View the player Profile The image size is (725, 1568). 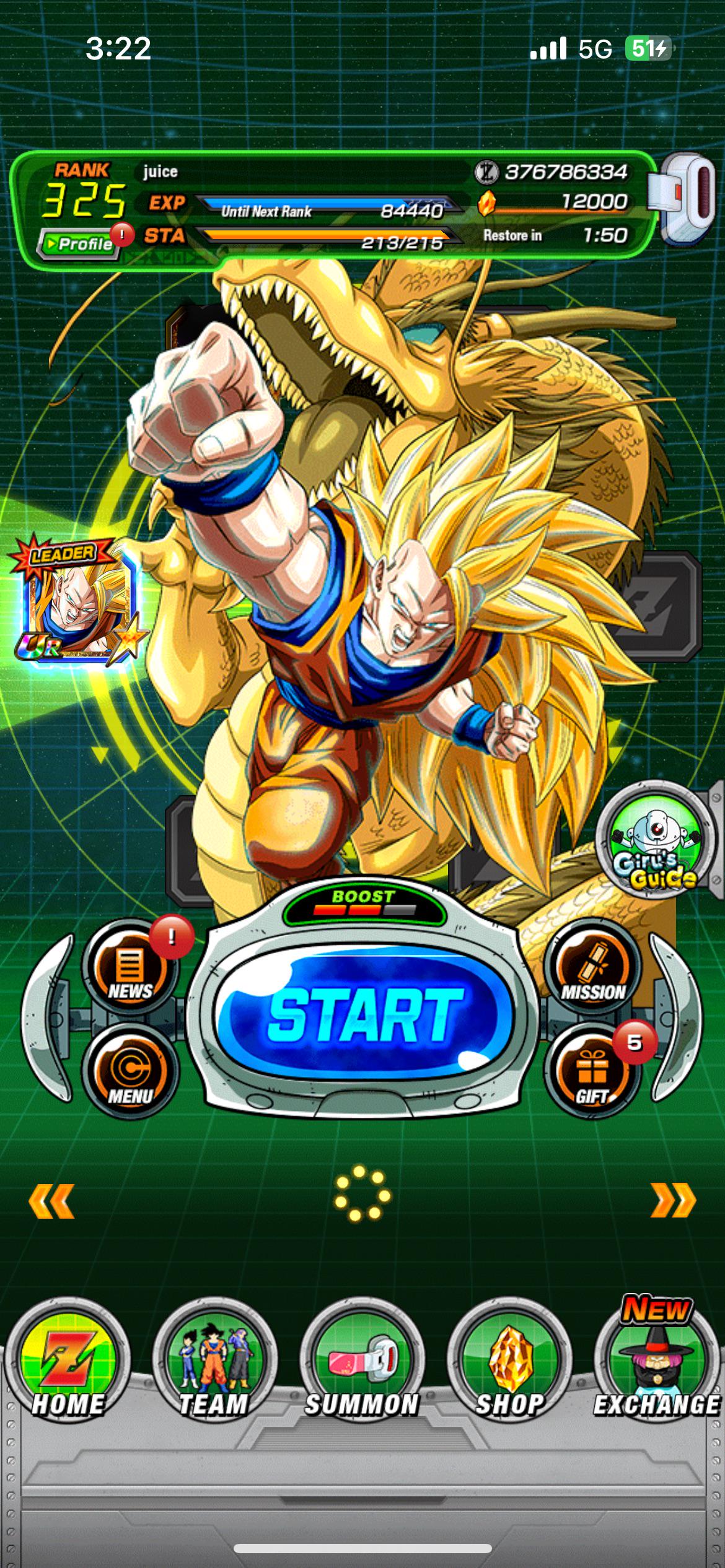(79, 243)
